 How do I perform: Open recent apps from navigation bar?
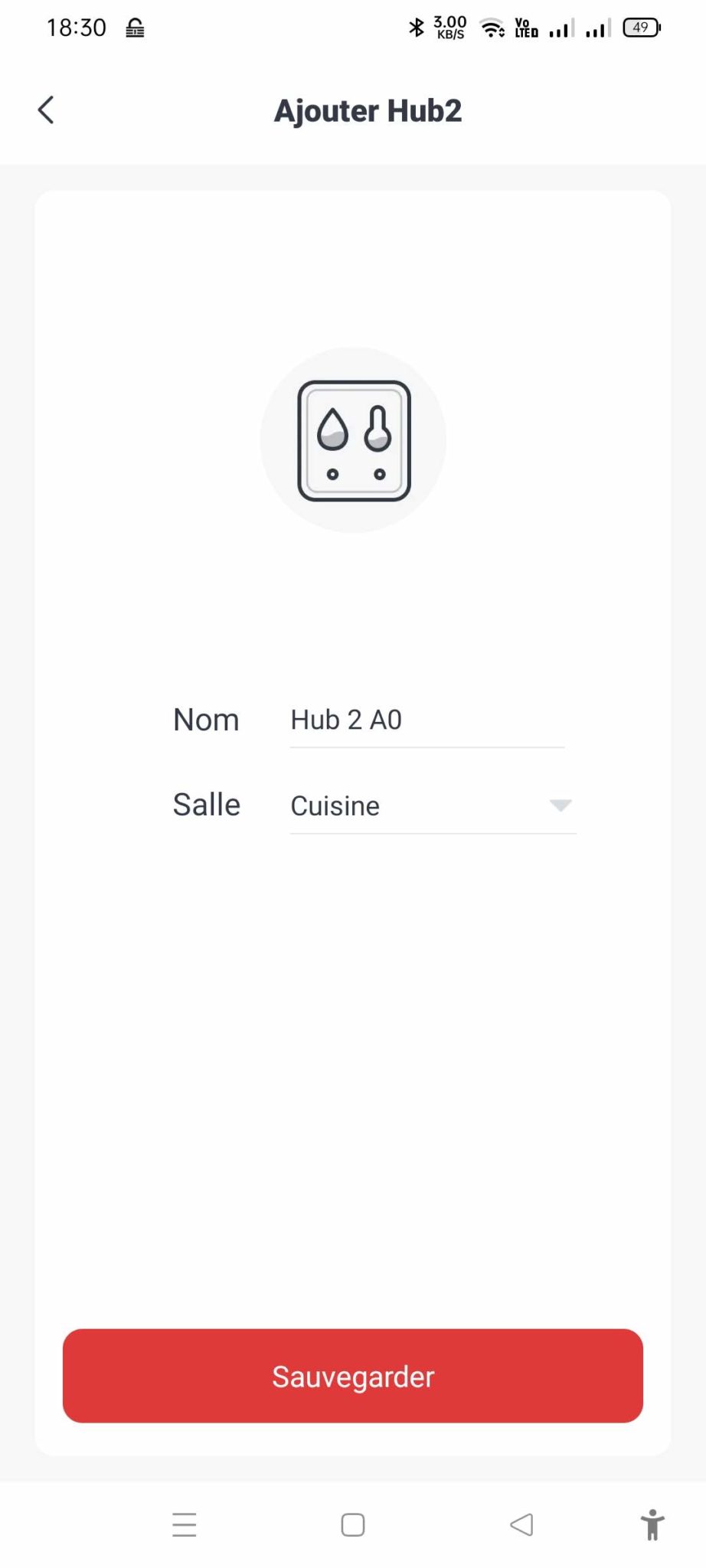point(185,1524)
